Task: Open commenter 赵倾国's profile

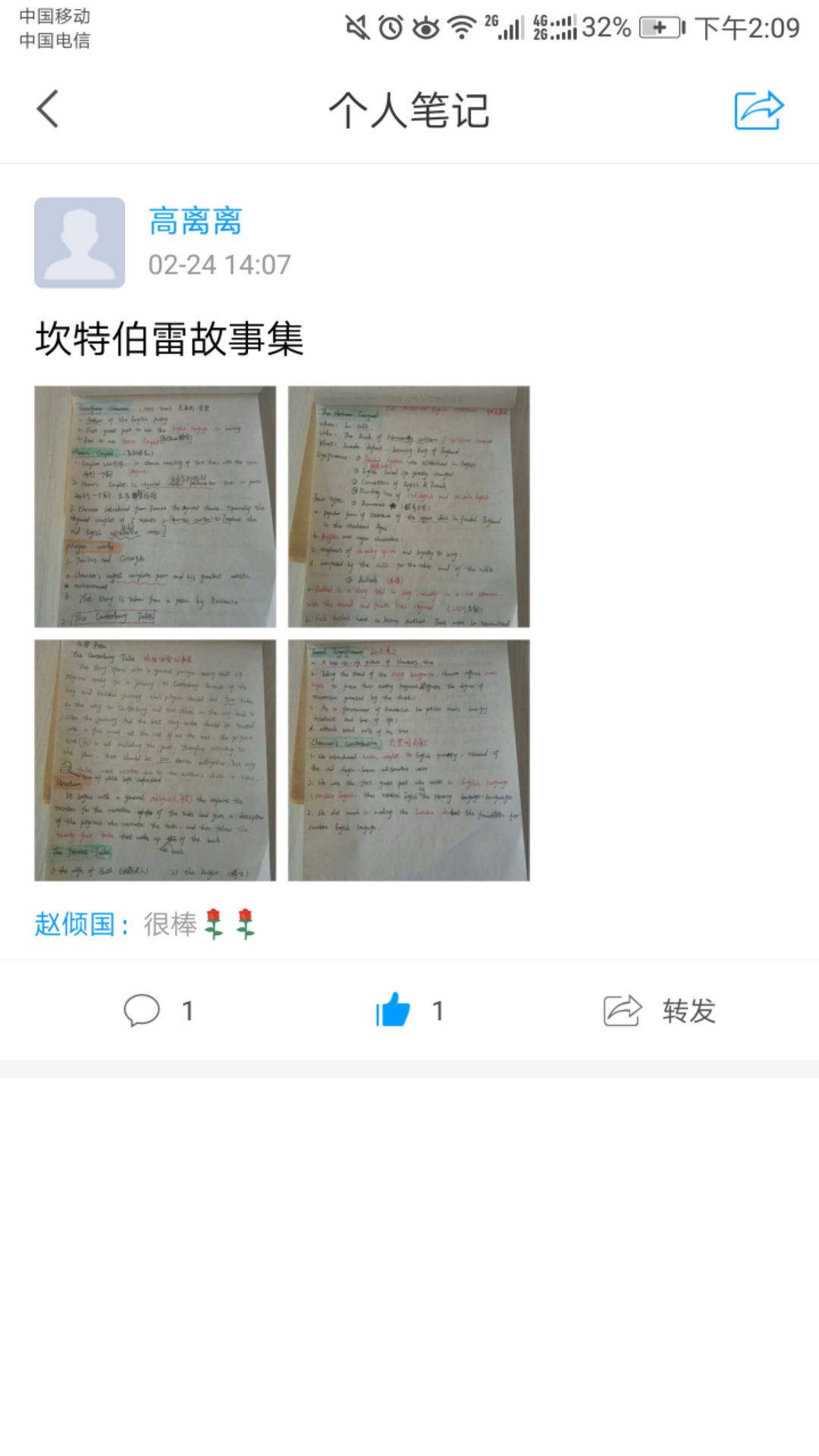Action: [74, 924]
